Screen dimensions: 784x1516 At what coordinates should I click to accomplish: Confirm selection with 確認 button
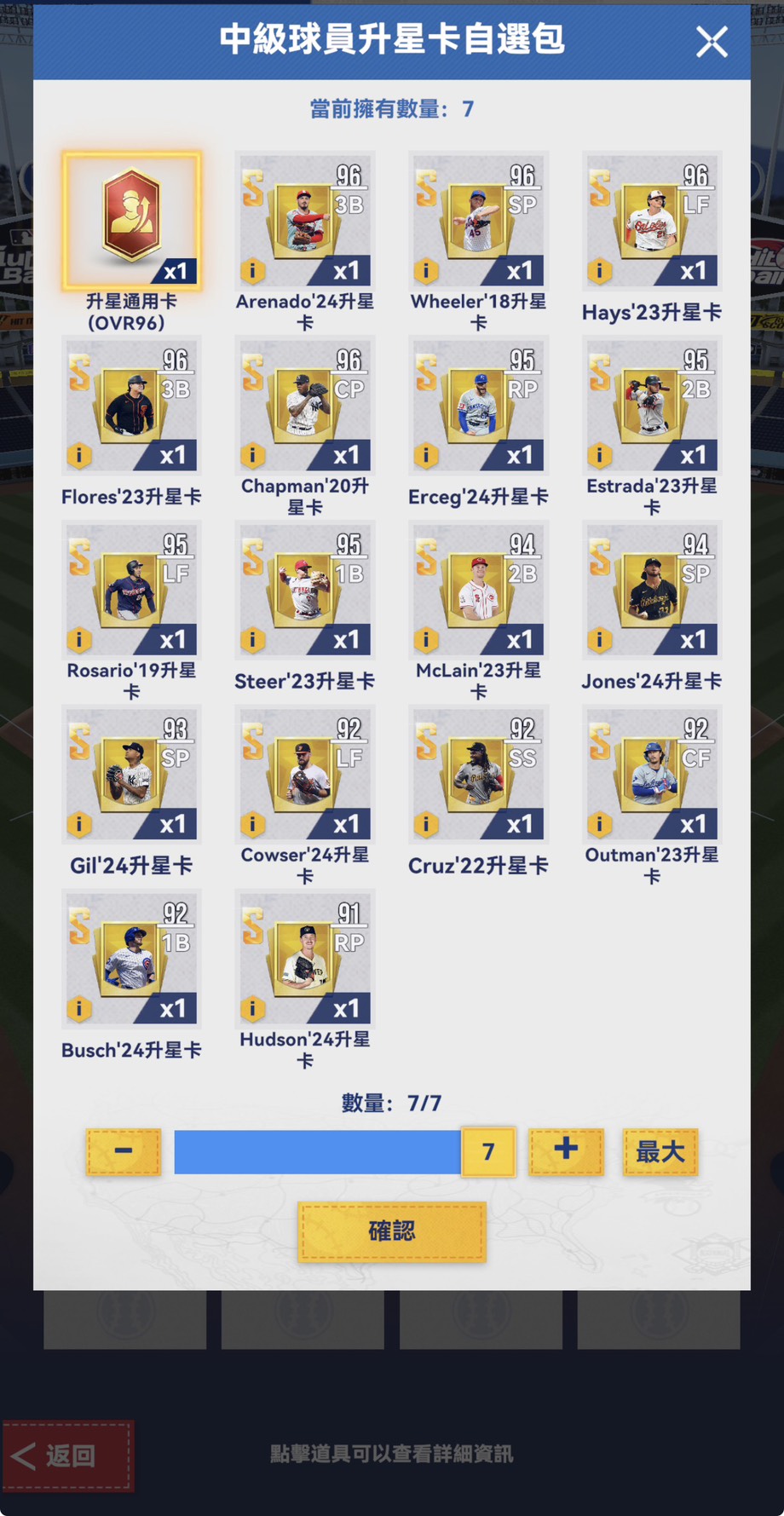tap(392, 1231)
